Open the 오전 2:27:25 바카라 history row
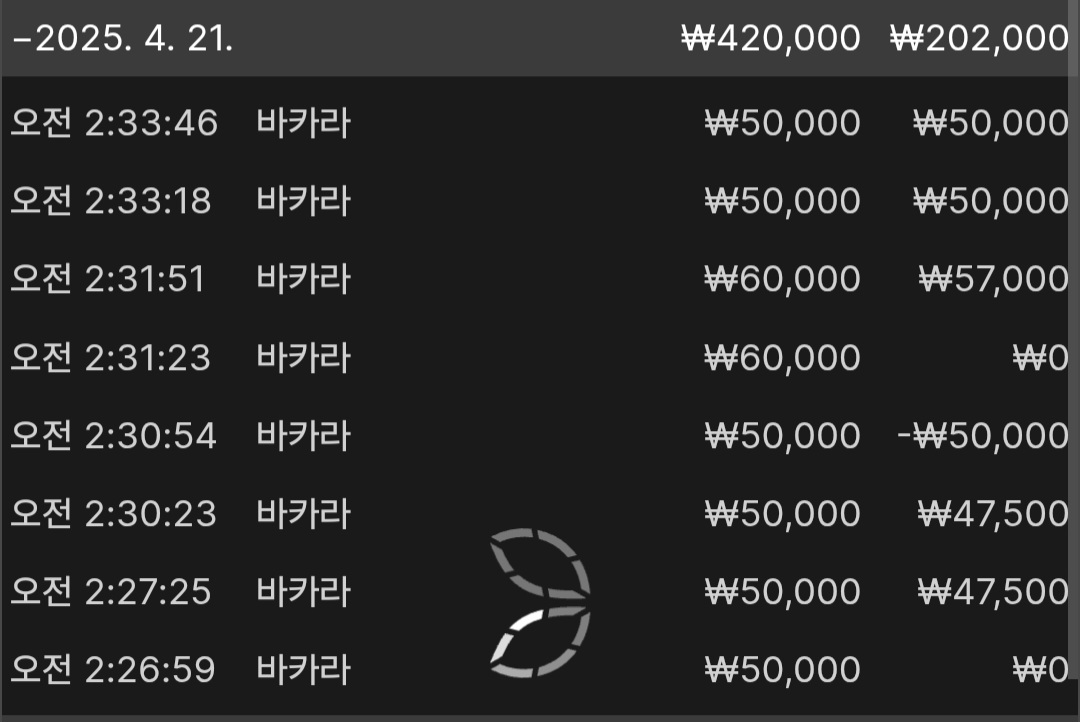The image size is (1080, 722). click(x=304, y=591)
